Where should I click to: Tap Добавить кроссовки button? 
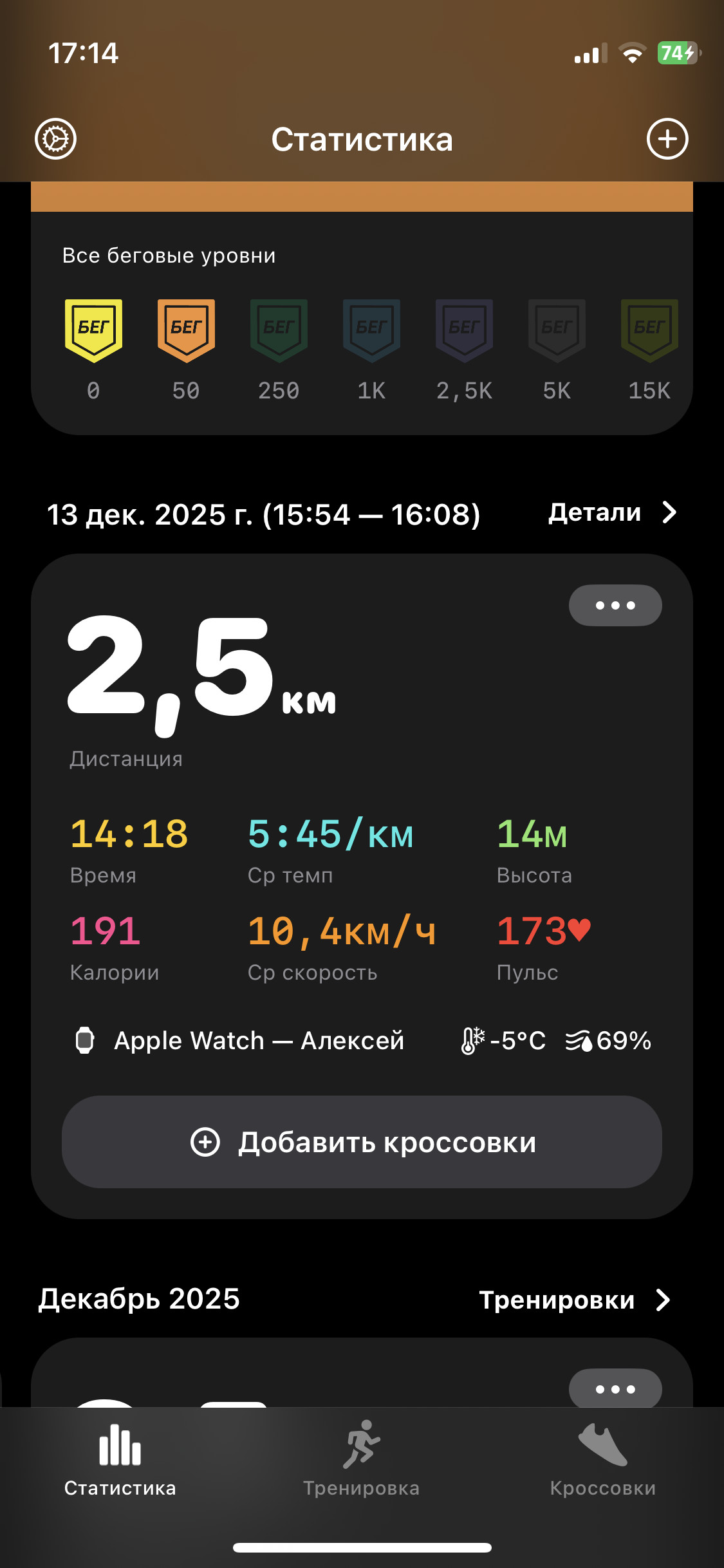(362, 1142)
